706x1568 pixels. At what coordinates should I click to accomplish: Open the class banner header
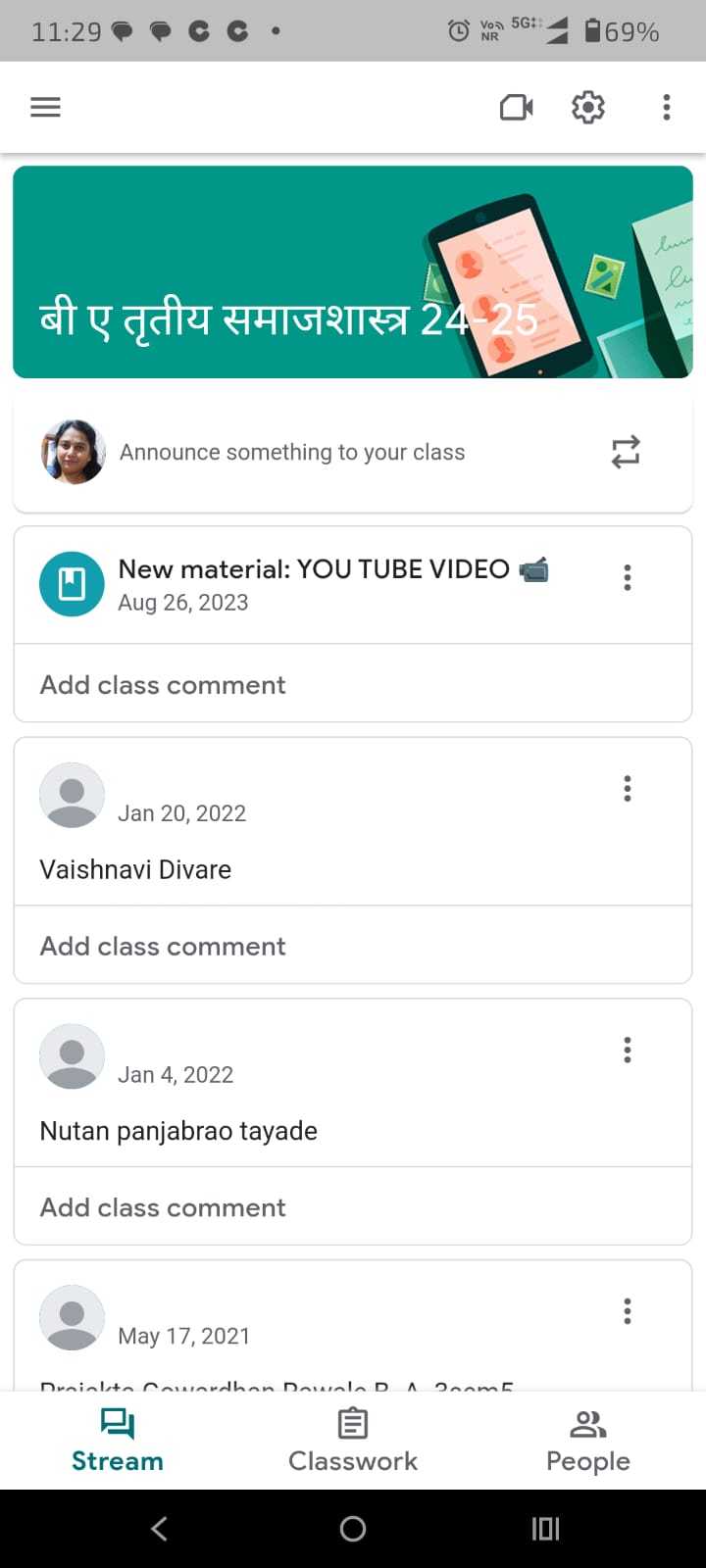coord(353,272)
